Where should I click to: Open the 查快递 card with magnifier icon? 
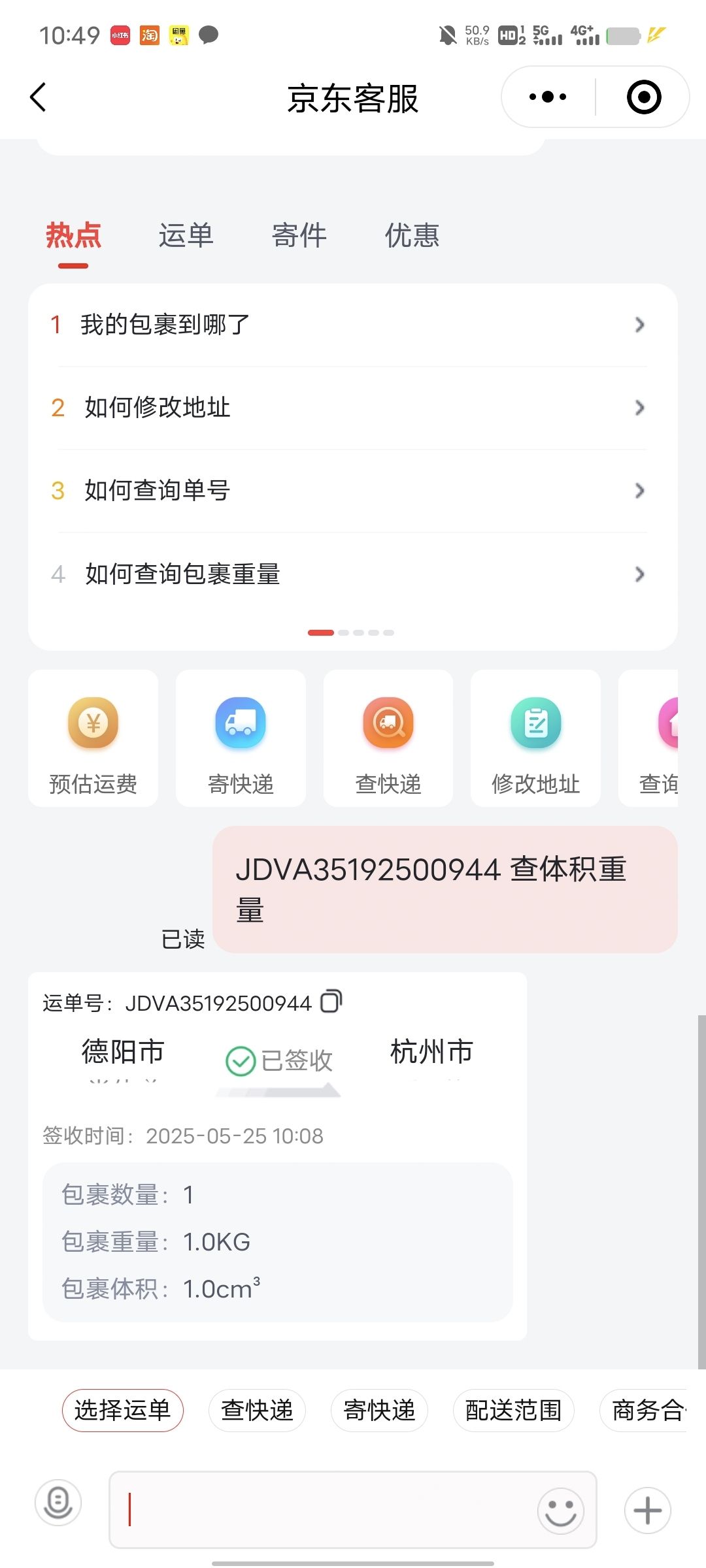[388, 738]
